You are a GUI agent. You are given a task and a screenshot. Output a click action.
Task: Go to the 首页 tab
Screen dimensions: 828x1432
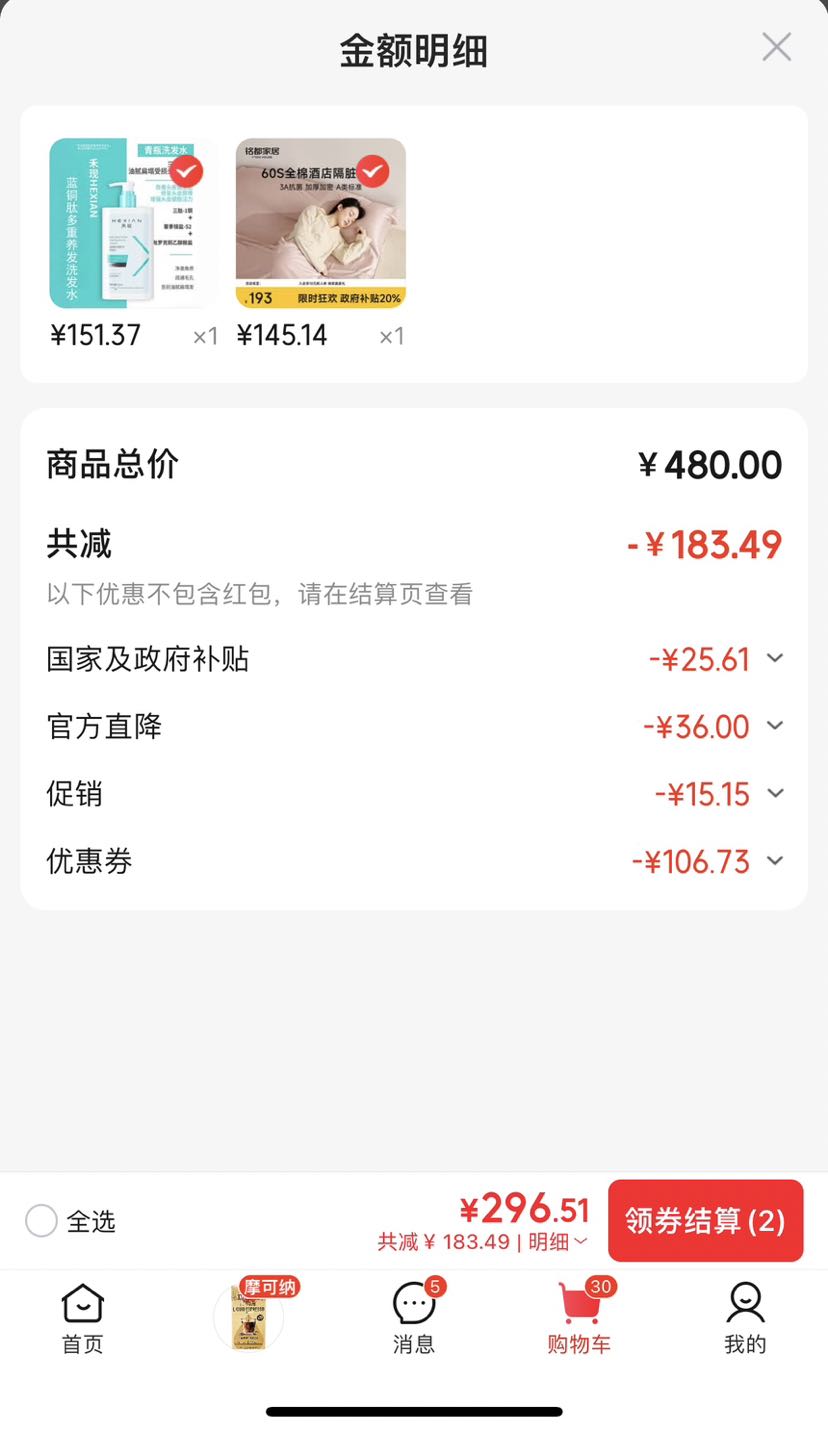(x=83, y=1319)
